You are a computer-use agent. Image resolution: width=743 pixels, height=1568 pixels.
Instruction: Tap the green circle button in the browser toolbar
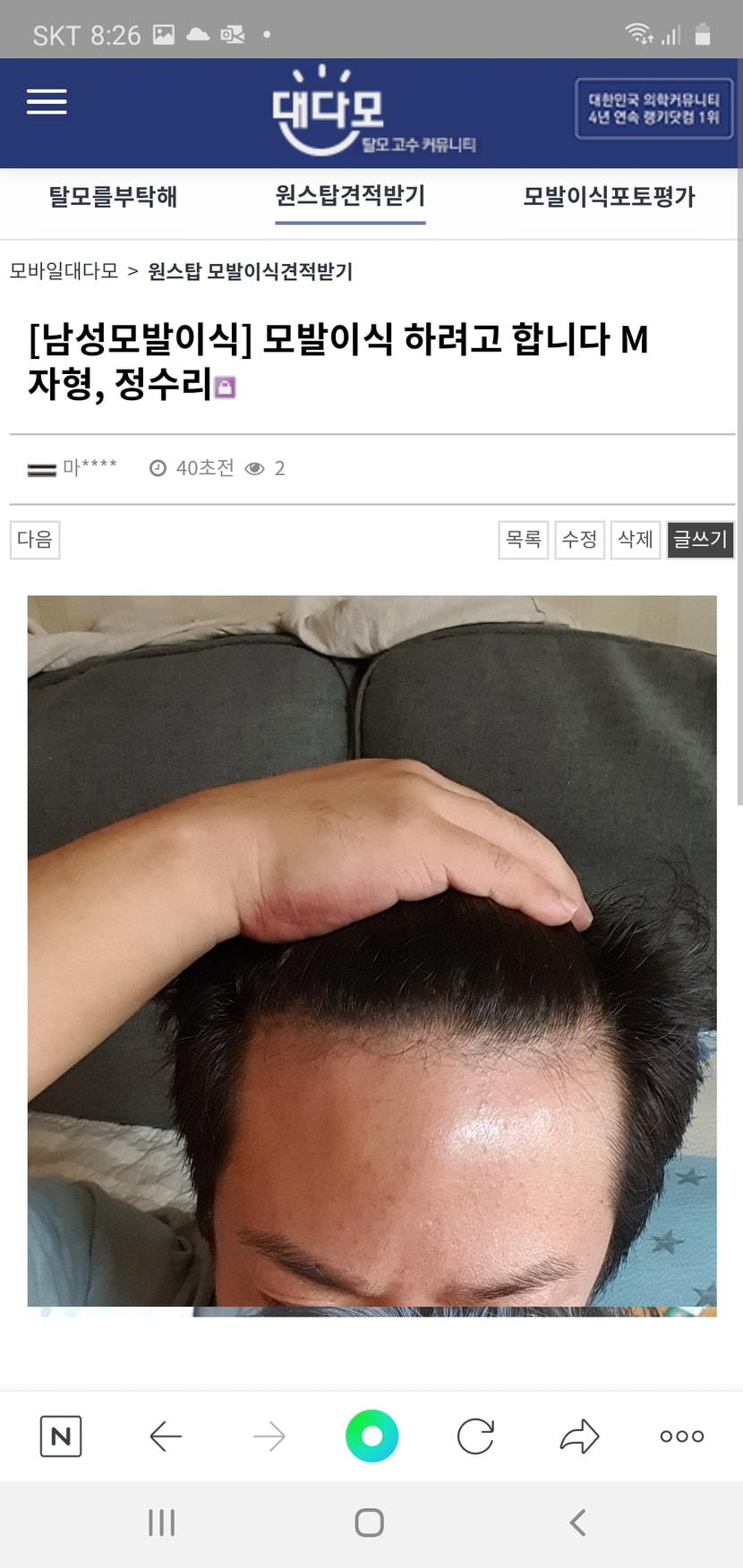pos(371,1436)
